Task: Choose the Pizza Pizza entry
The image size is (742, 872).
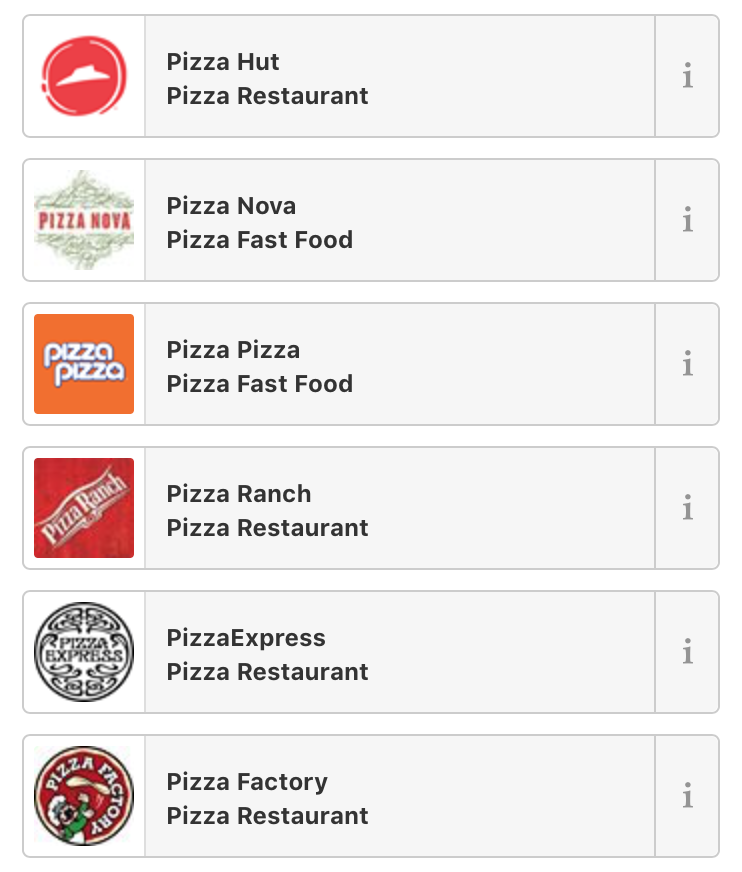Action: (400, 366)
